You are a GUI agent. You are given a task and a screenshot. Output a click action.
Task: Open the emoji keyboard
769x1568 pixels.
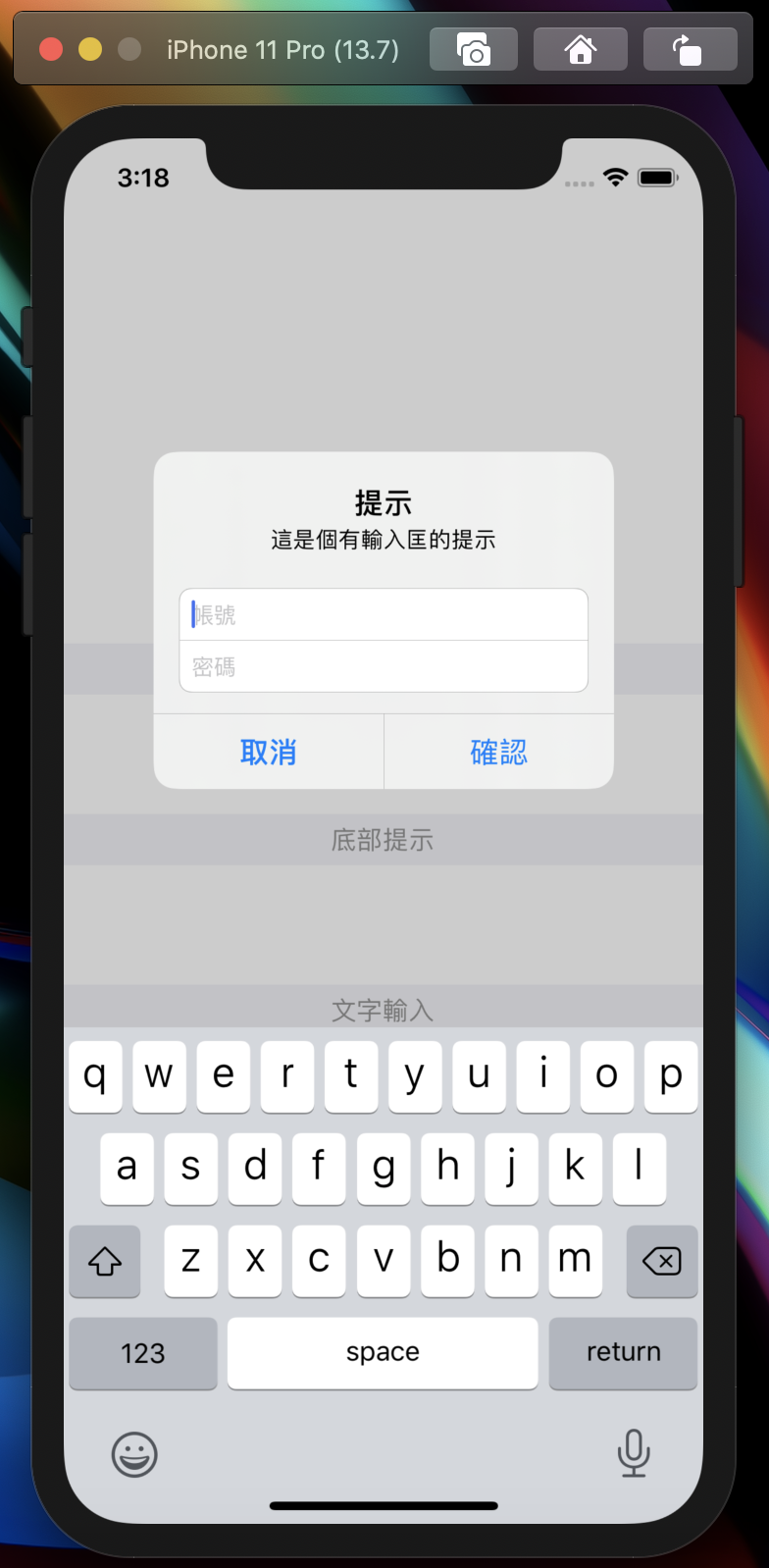click(x=134, y=1454)
